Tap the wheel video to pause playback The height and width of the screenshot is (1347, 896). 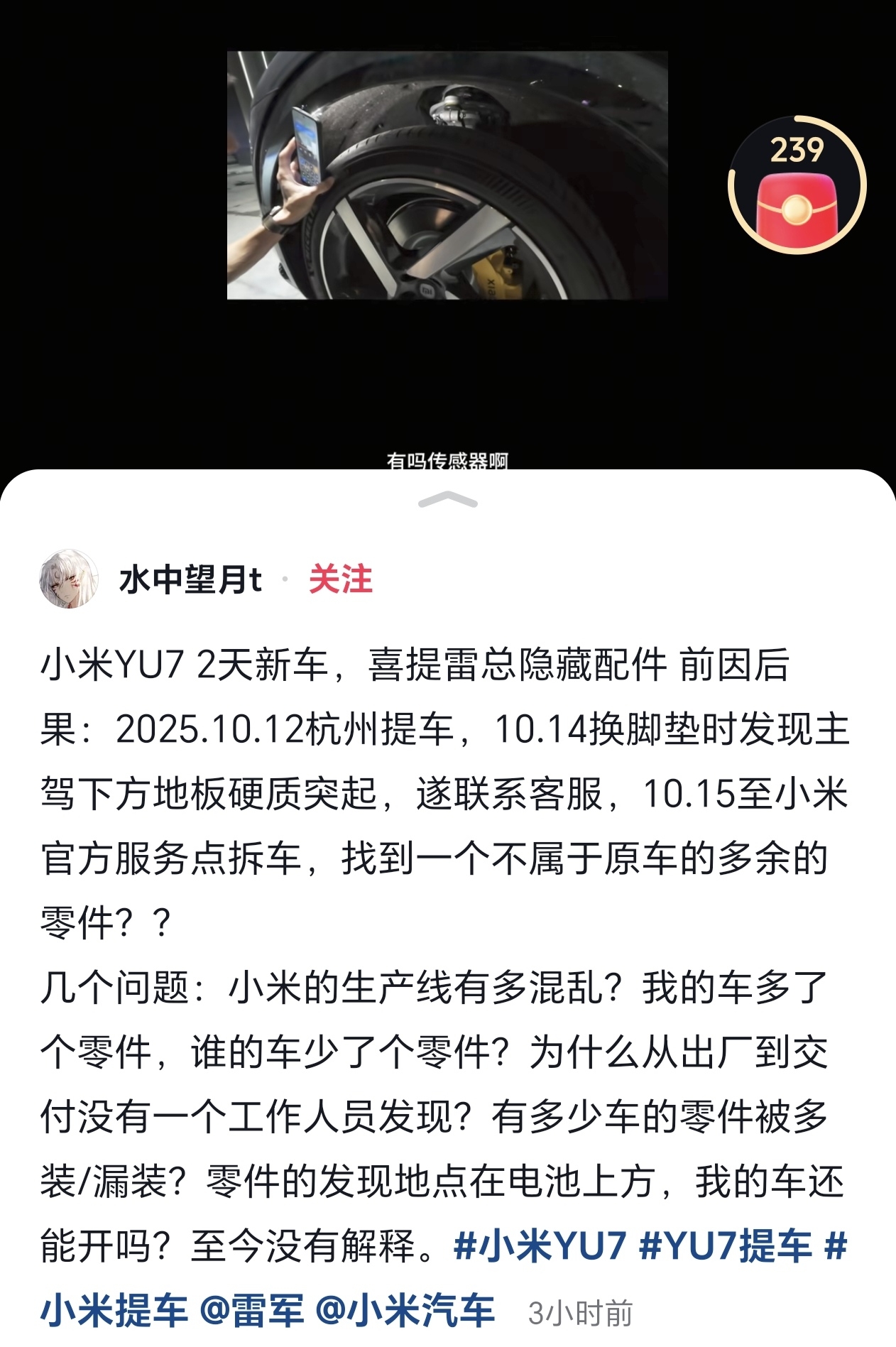click(x=447, y=175)
